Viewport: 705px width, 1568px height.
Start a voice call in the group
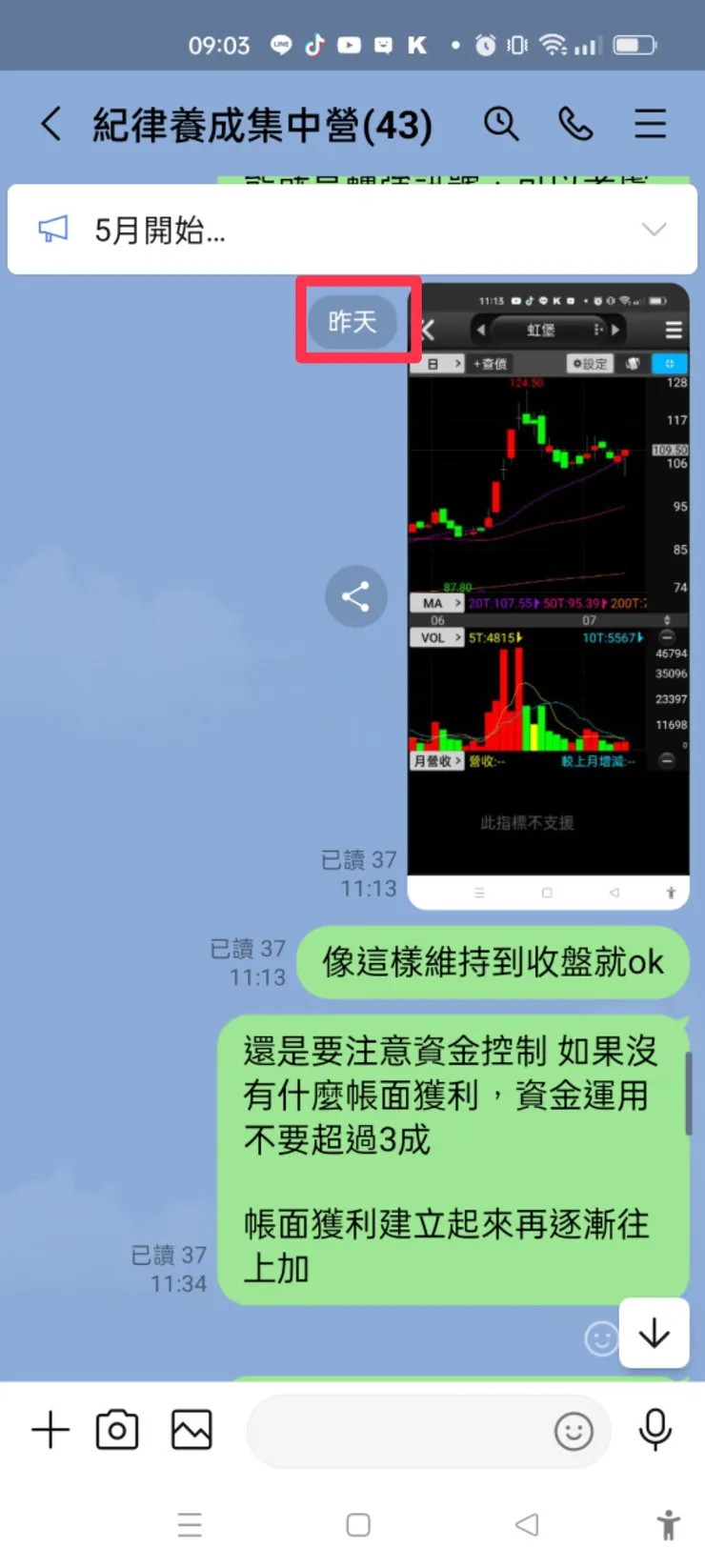coord(575,124)
